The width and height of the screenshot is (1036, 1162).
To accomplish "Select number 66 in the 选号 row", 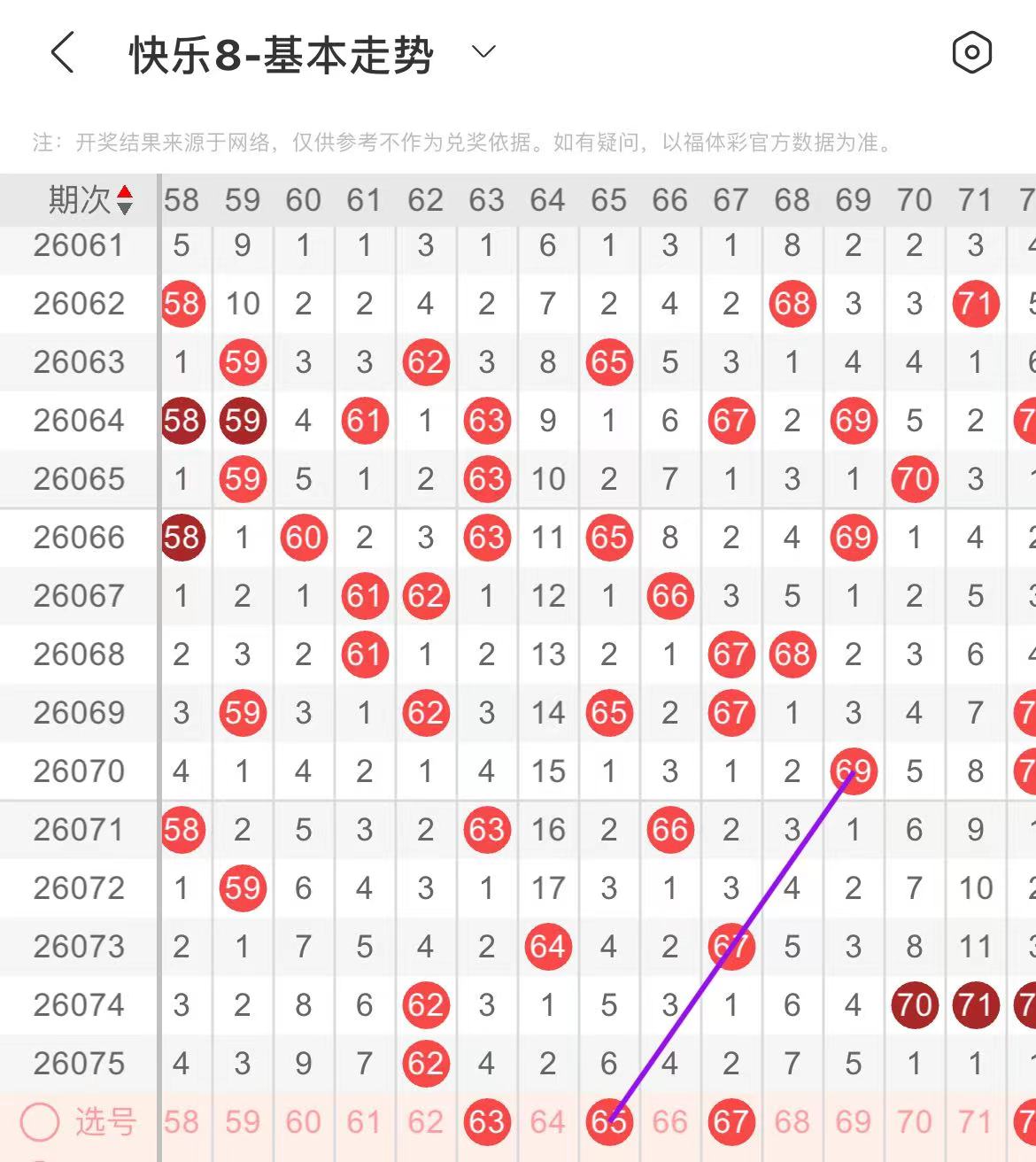I will [x=669, y=1122].
